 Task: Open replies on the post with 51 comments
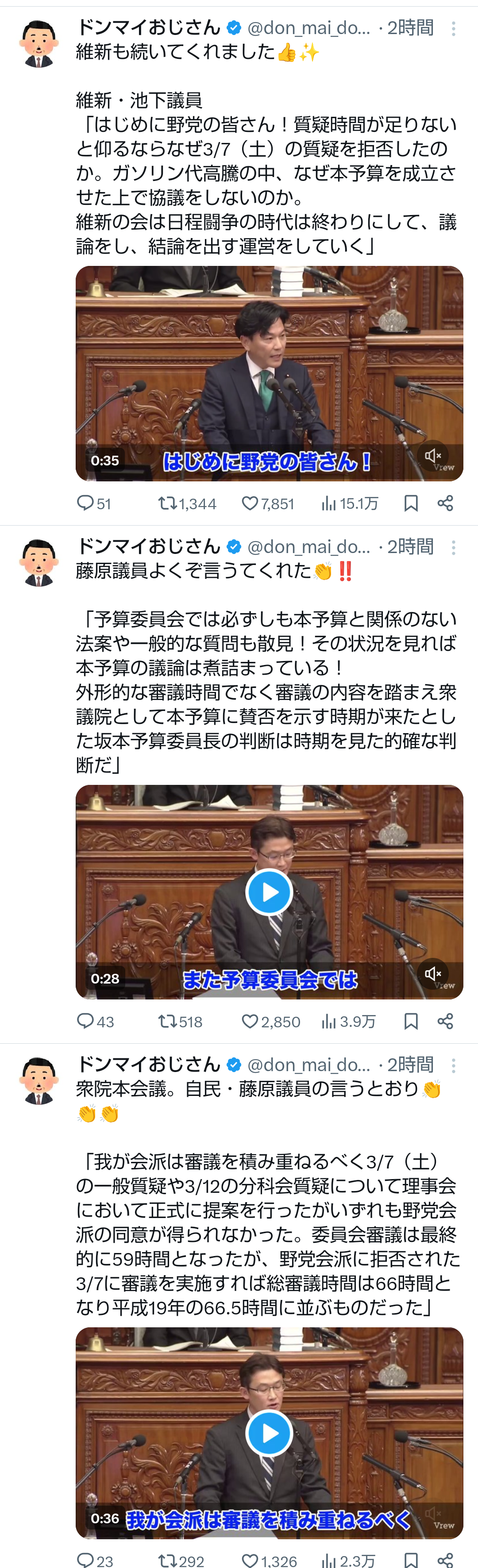(85, 503)
